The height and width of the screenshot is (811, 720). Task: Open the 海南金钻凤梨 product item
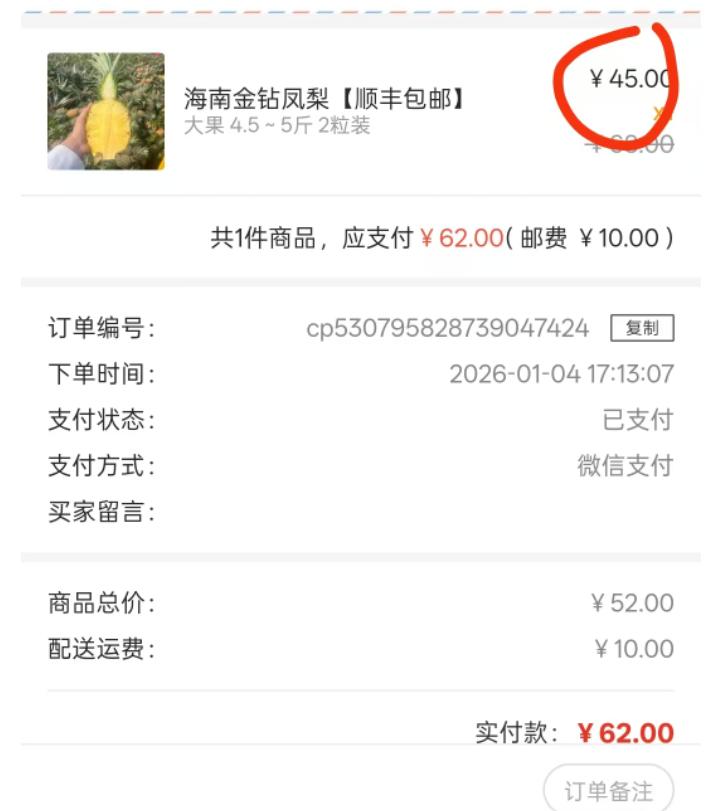[325, 99]
